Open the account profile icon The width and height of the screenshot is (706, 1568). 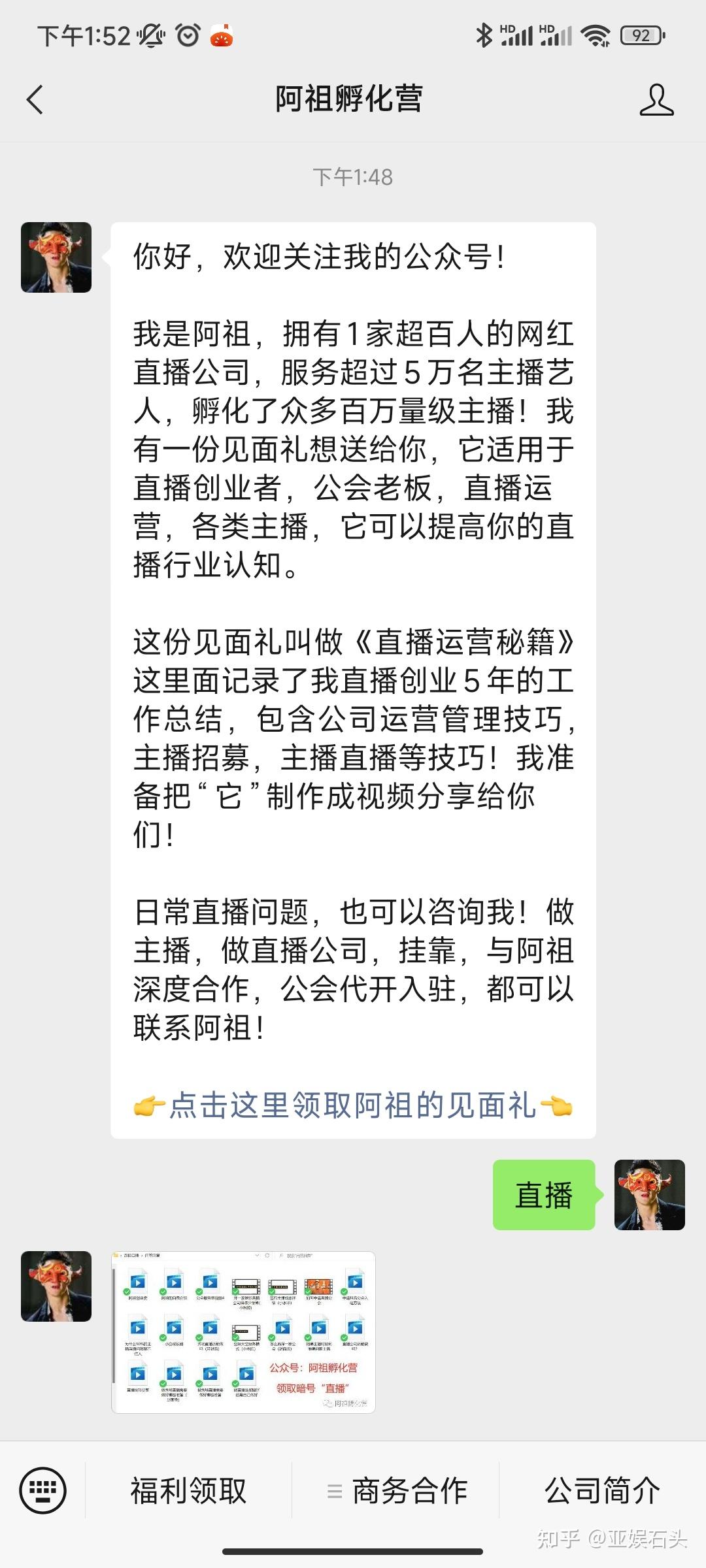[656, 100]
